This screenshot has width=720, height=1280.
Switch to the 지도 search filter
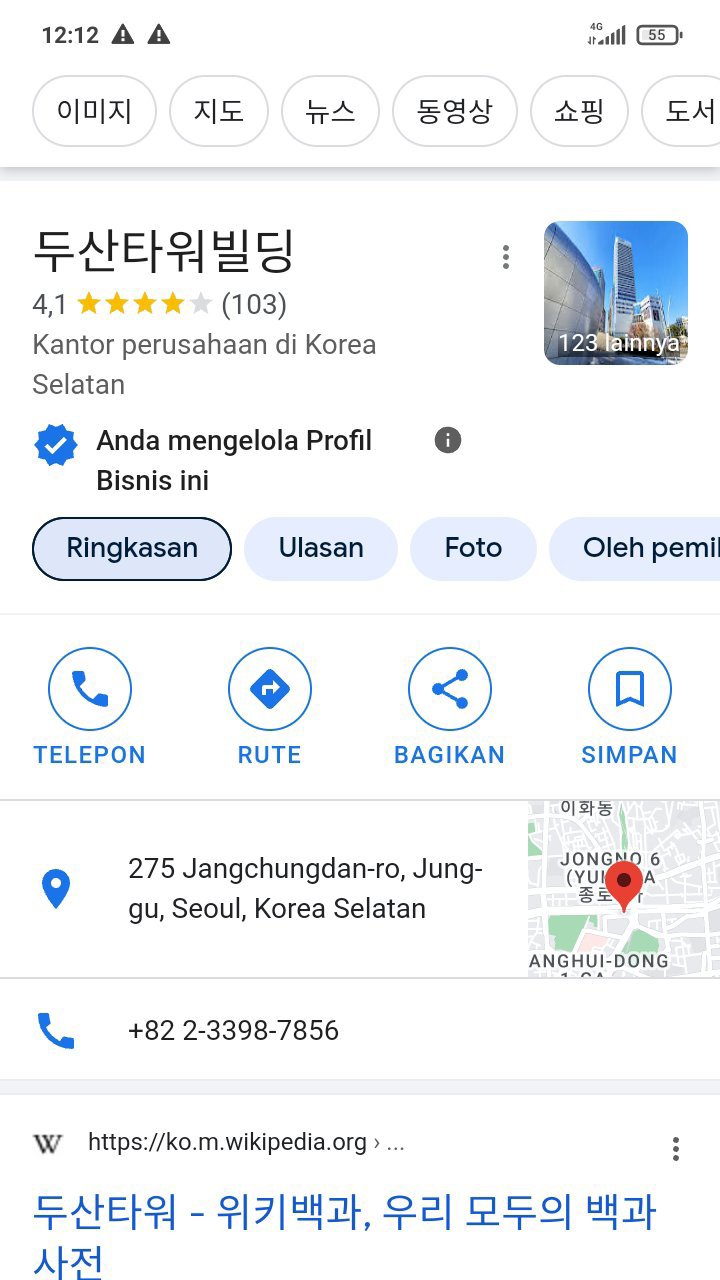click(219, 111)
